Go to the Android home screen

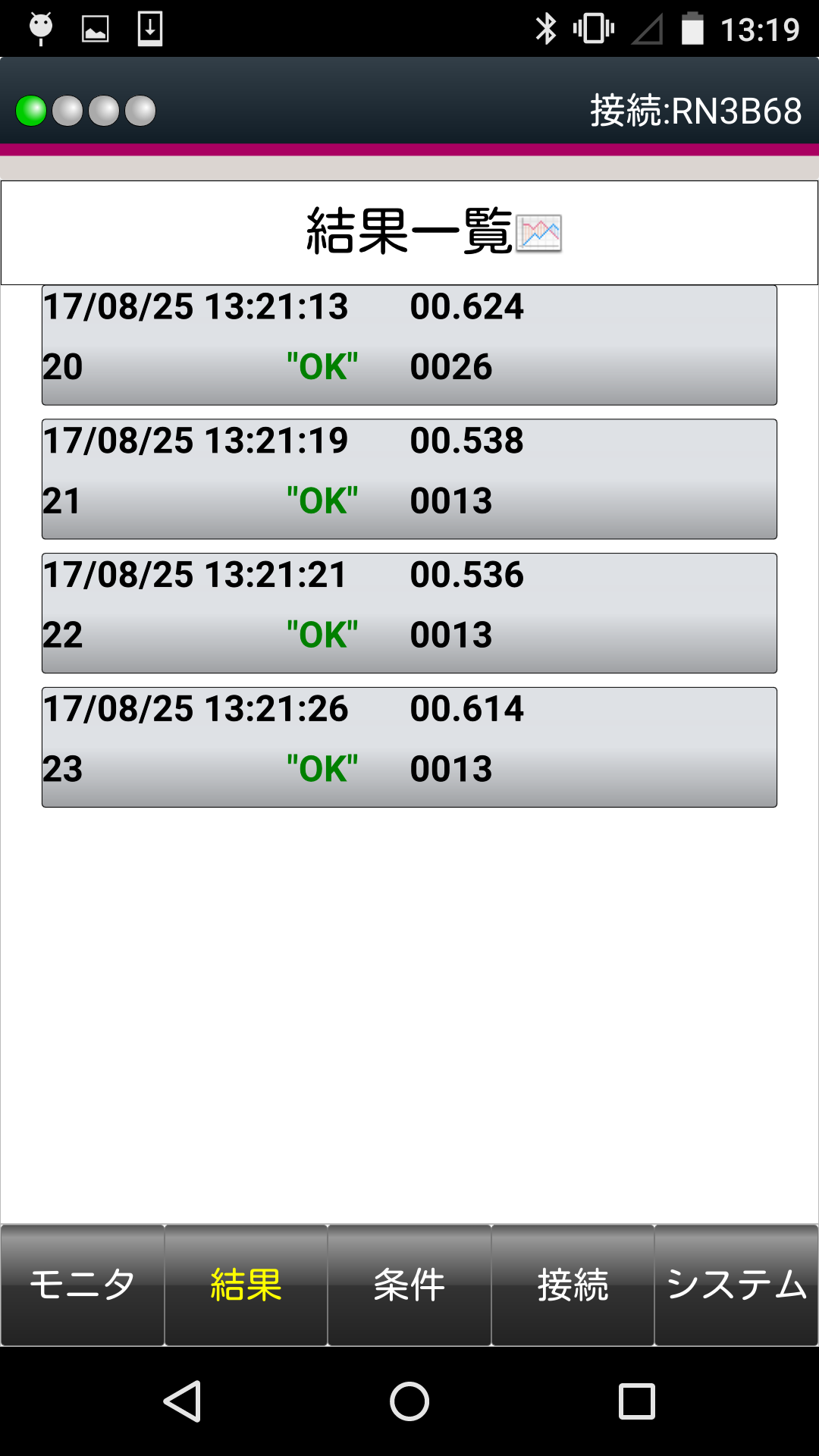click(x=409, y=1401)
